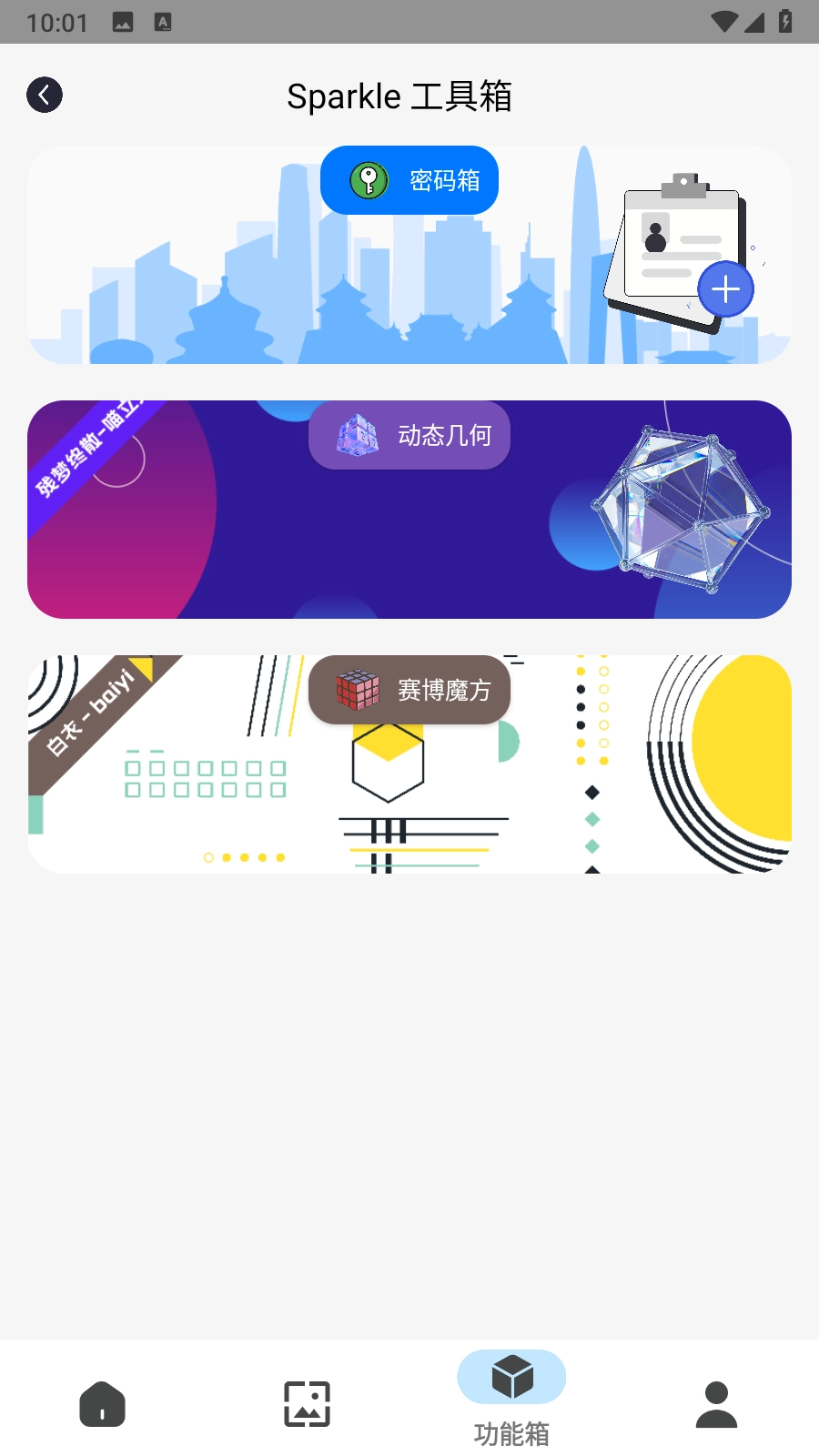Tap the cube icon next to 动态几何
Screen dimensions: 819x1456
pyautogui.click(x=358, y=435)
